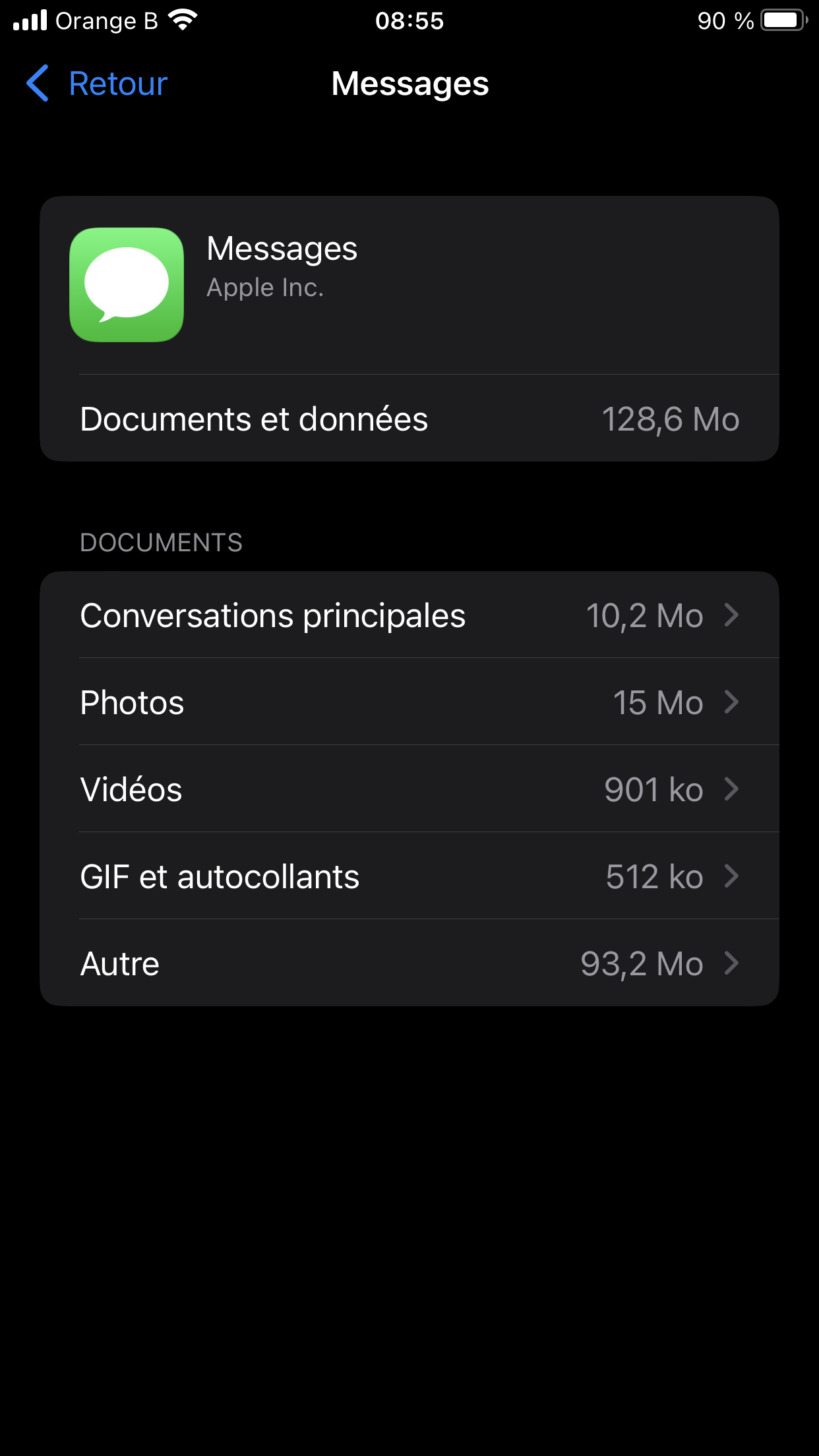This screenshot has height=1456, width=819.
Task: Open GIF et autocollants row
Action: pos(409,876)
